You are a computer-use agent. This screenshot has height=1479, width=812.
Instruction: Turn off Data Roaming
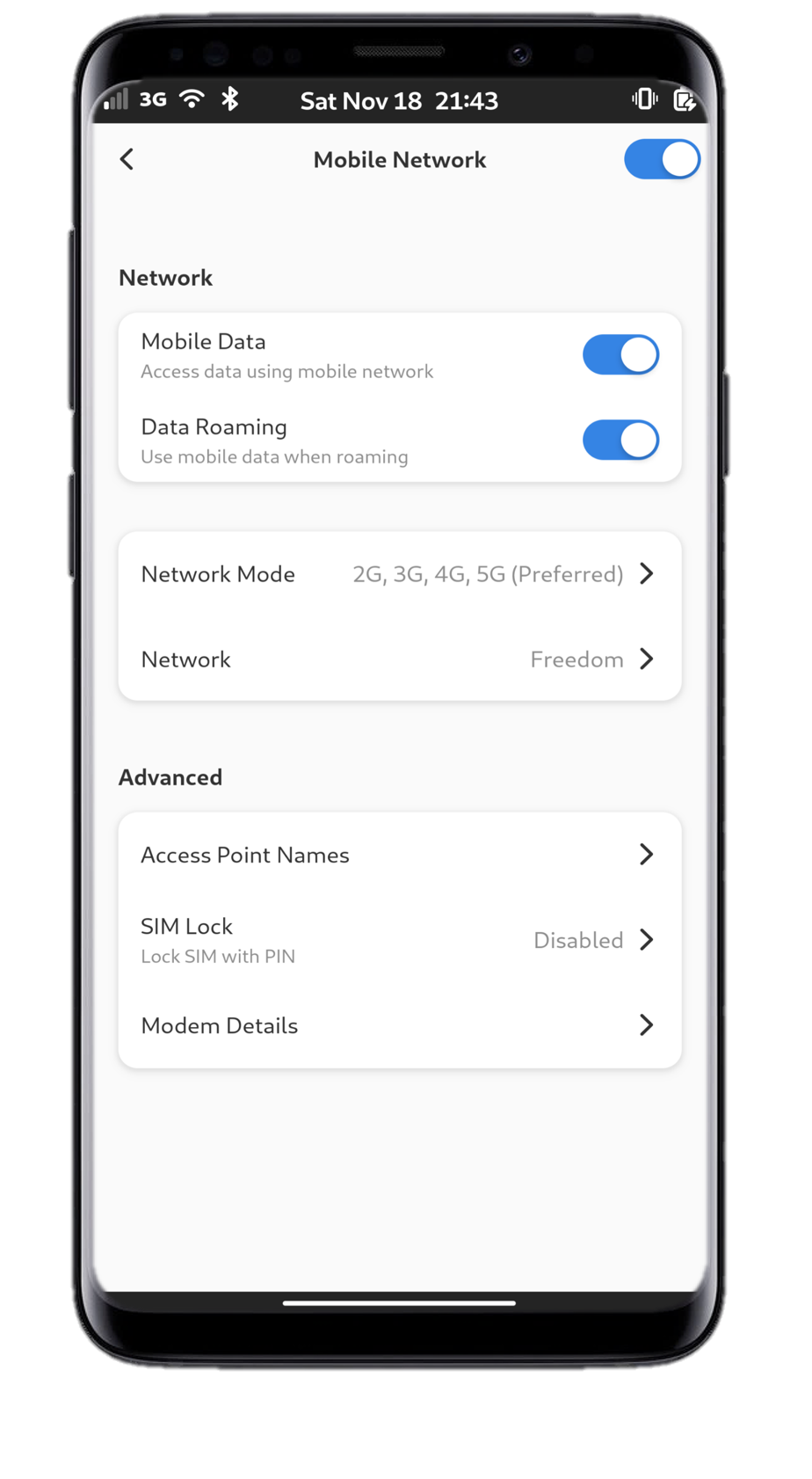click(620, 440)
